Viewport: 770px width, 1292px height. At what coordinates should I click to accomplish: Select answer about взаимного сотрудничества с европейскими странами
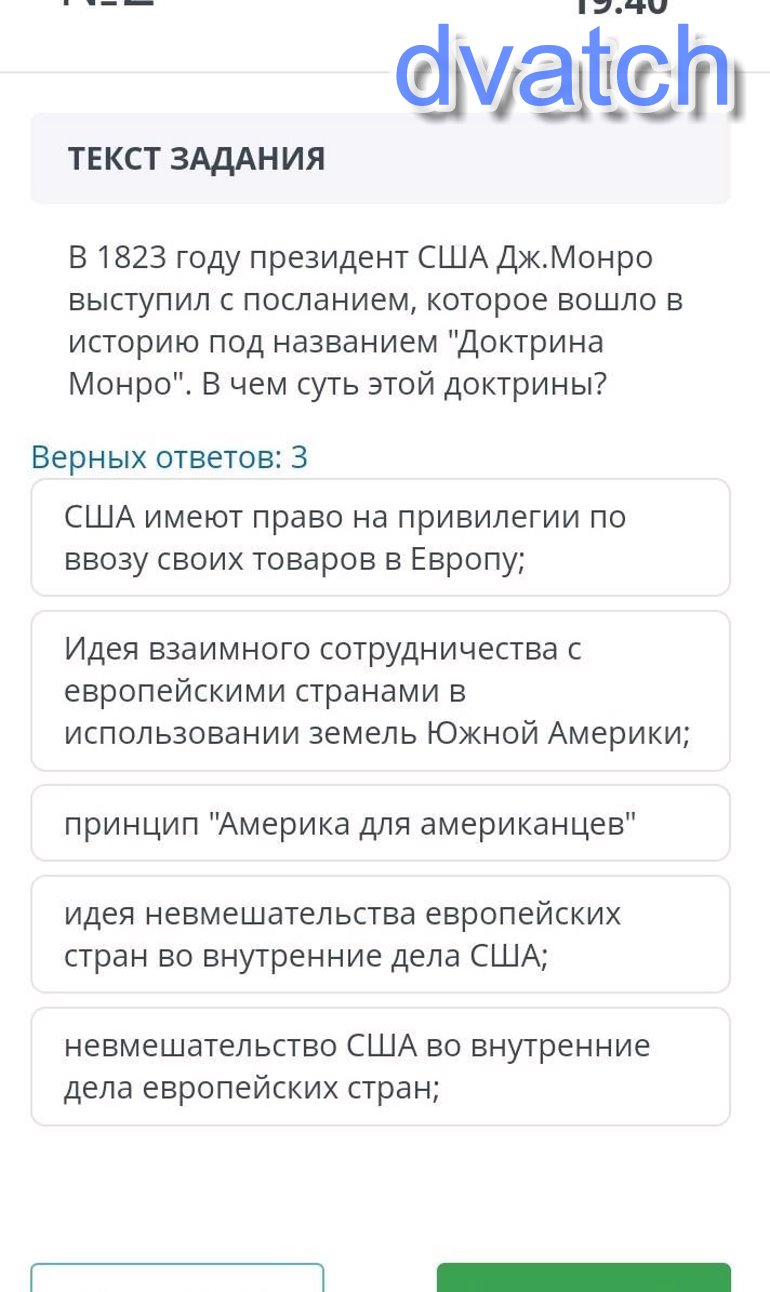point(380,691)
